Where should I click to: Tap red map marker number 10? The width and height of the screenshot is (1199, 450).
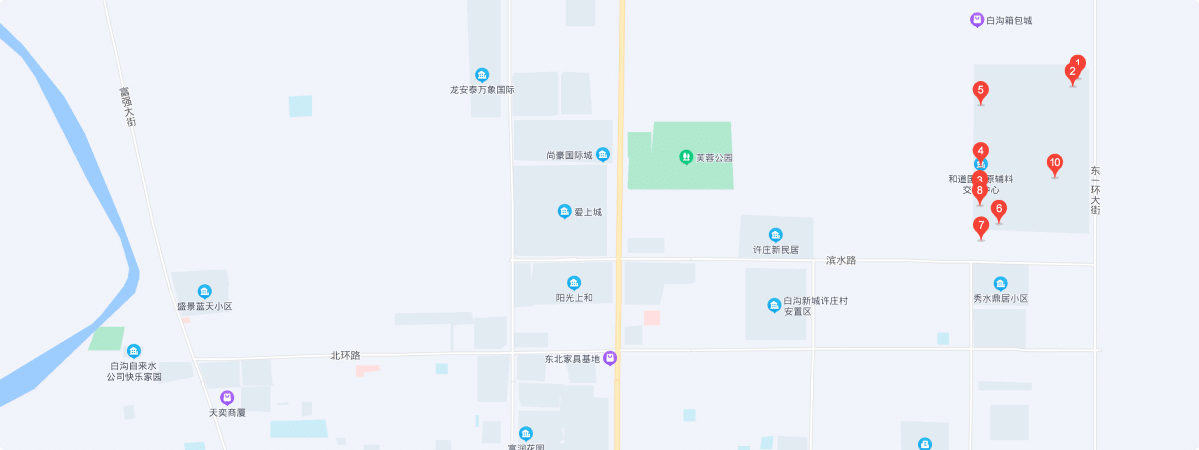(x=1054, y=163)
